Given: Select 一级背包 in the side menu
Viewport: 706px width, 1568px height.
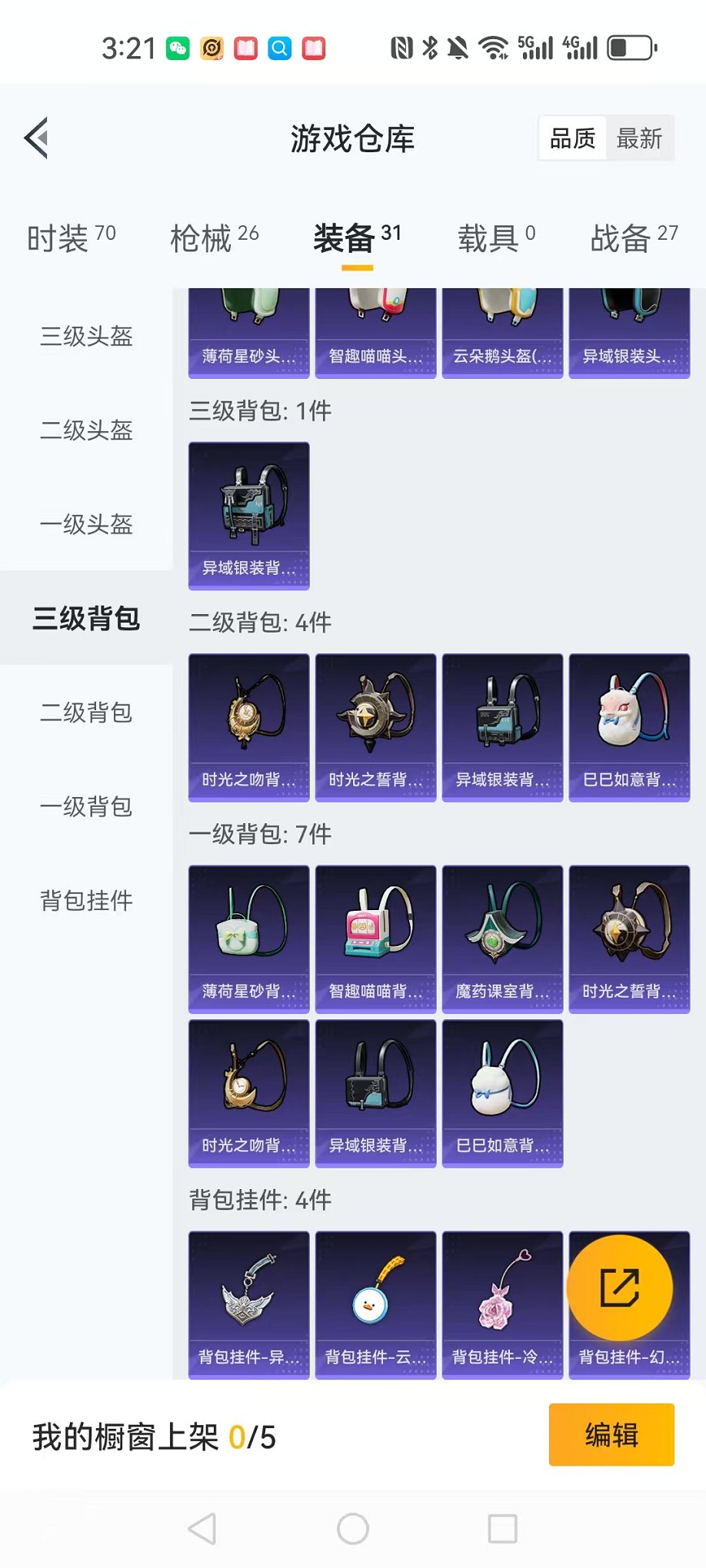Looking at the screenshot, I should point(86,806).
